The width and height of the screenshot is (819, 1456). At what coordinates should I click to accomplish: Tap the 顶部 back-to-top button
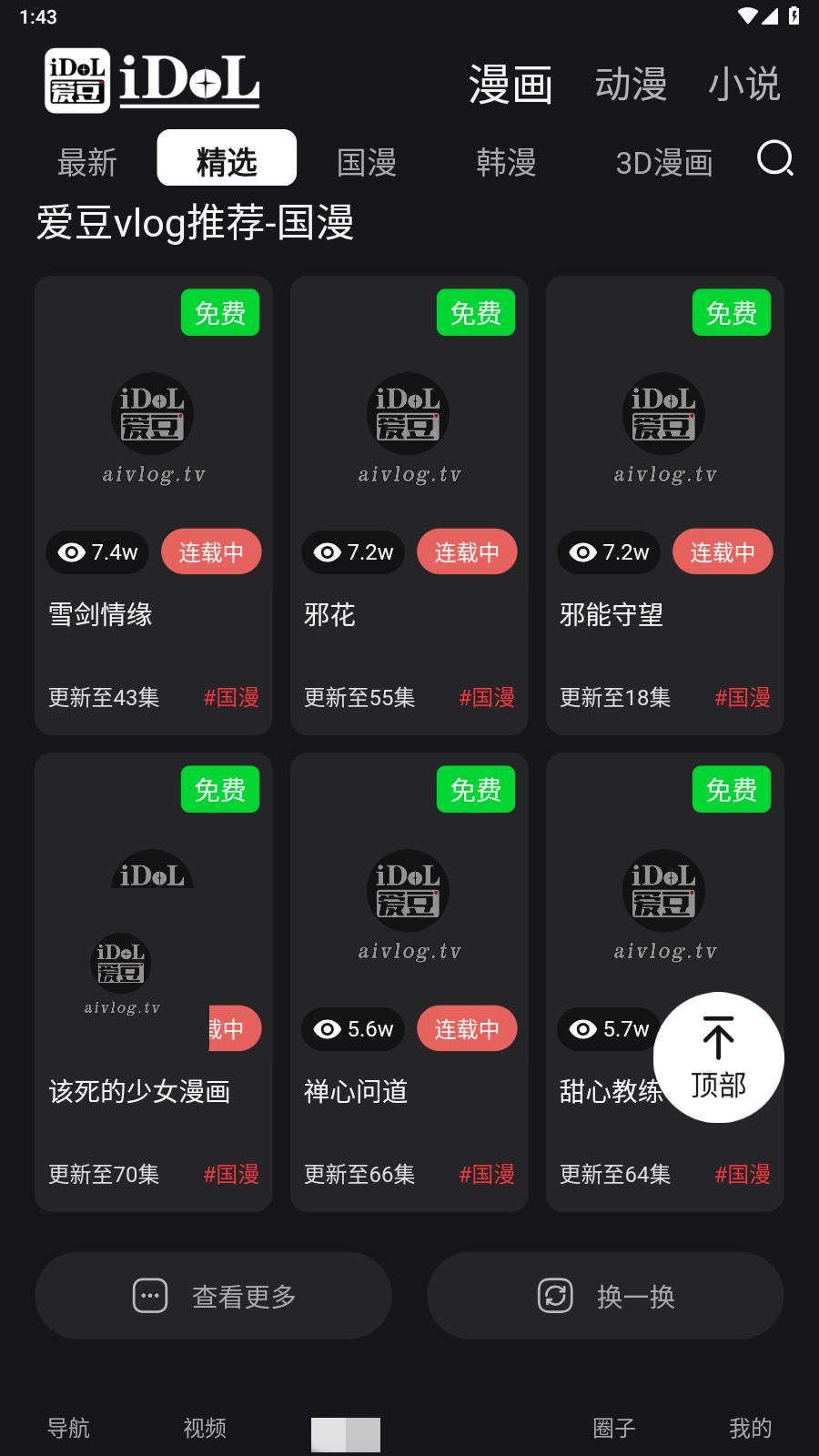point(718,1057)
